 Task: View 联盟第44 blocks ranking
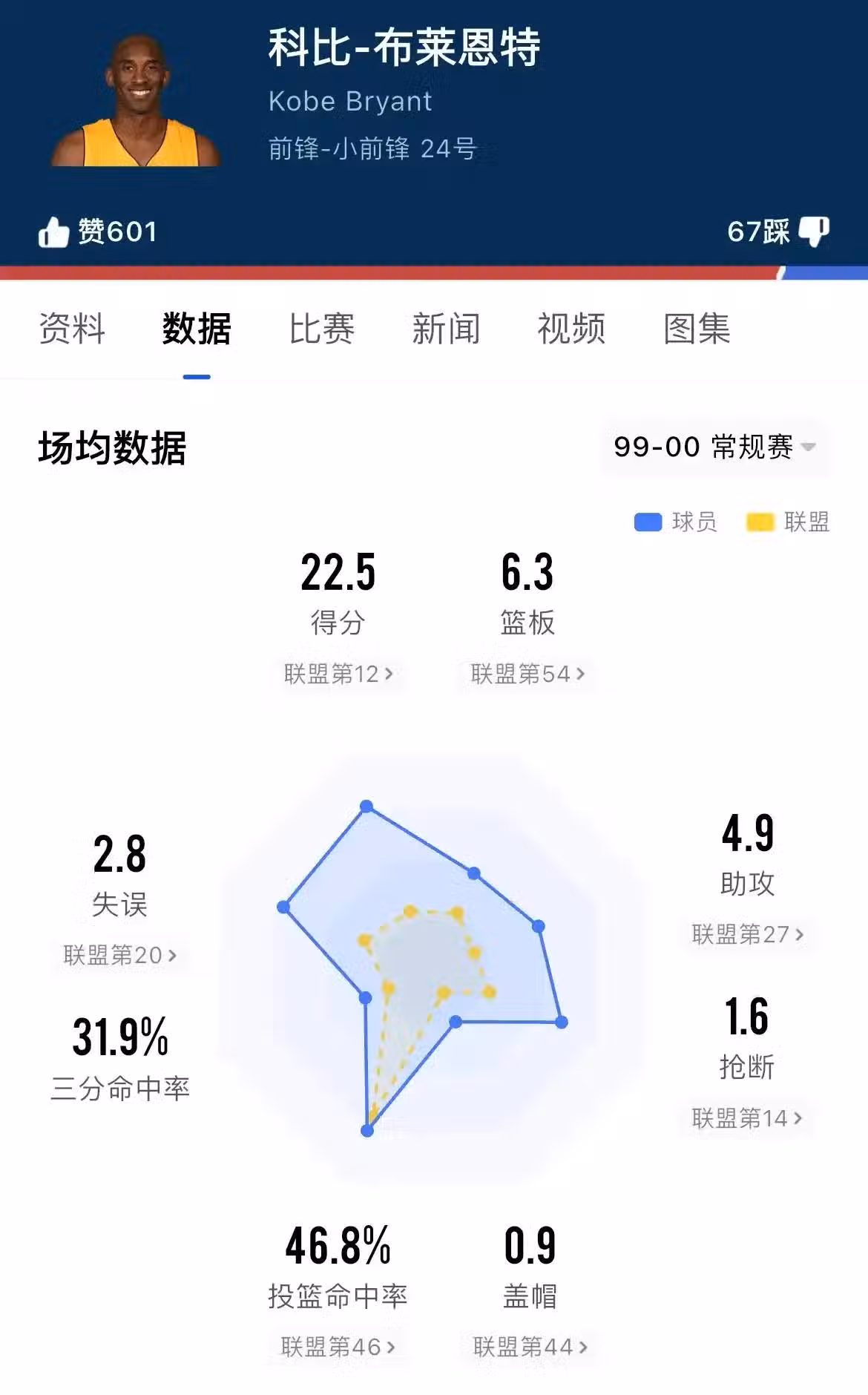pyautogui.click(x=530, y=1347)
